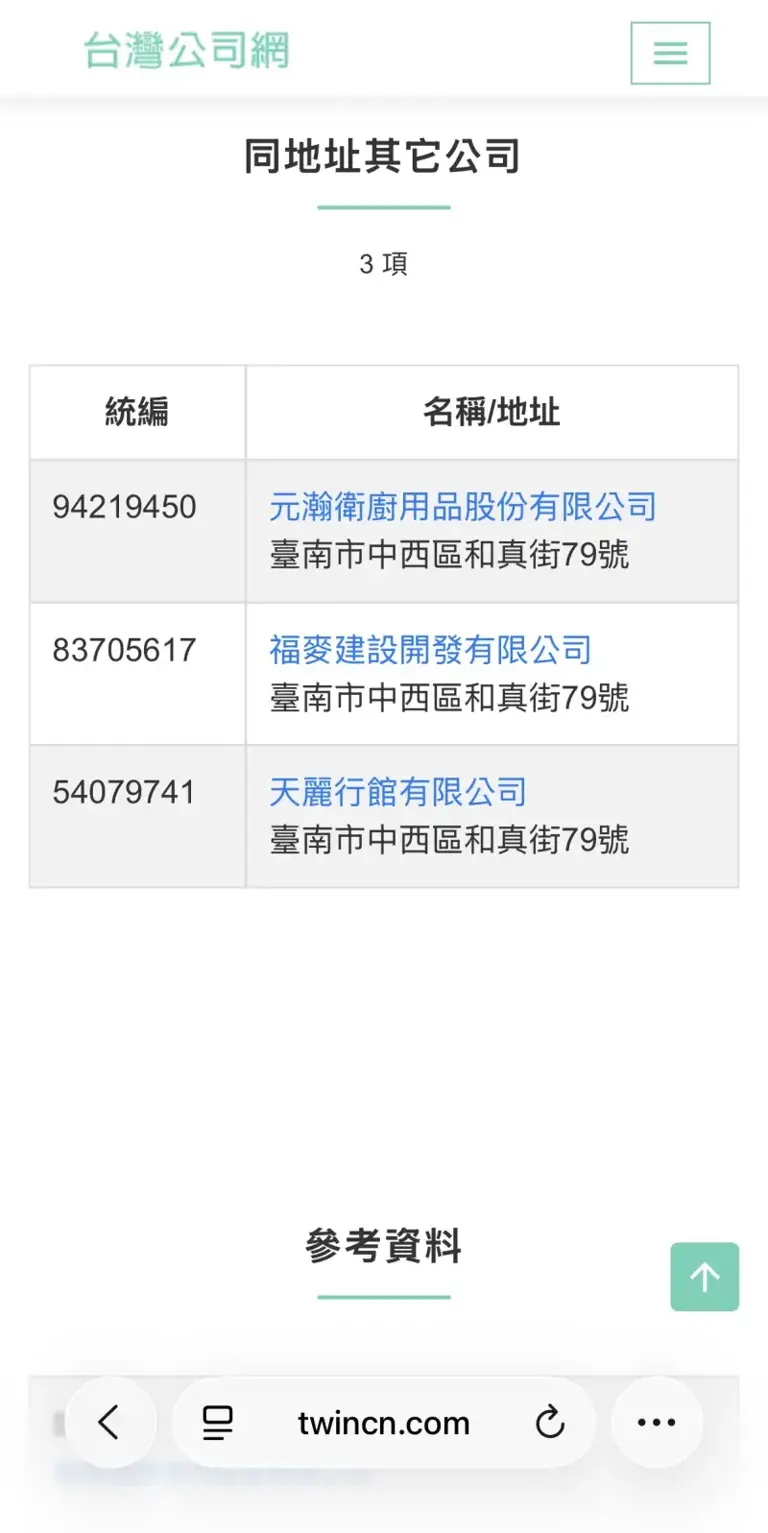Open 元瀚衛廚用品股份有限公司 company page

[x=463, y=507]
